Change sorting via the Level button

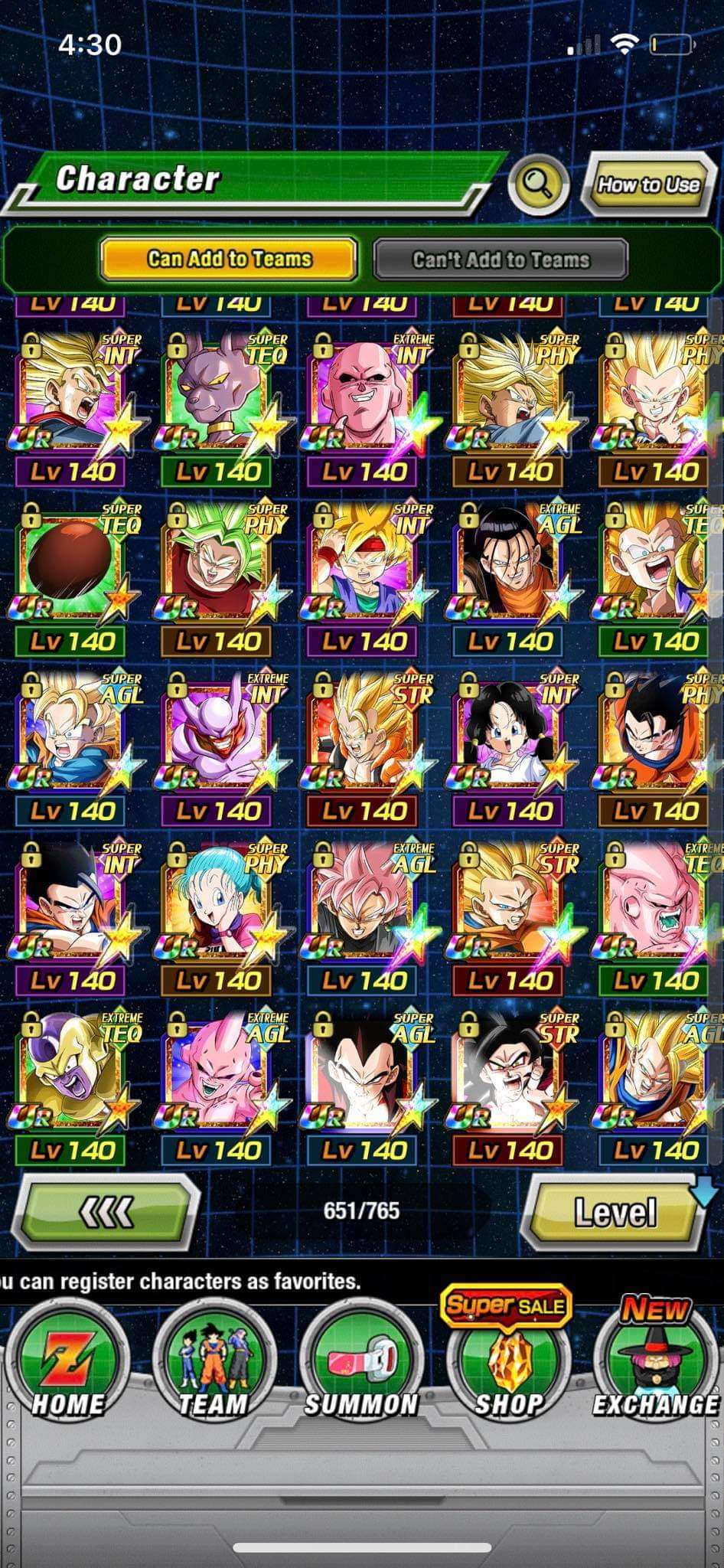[x=614, y=1212]
